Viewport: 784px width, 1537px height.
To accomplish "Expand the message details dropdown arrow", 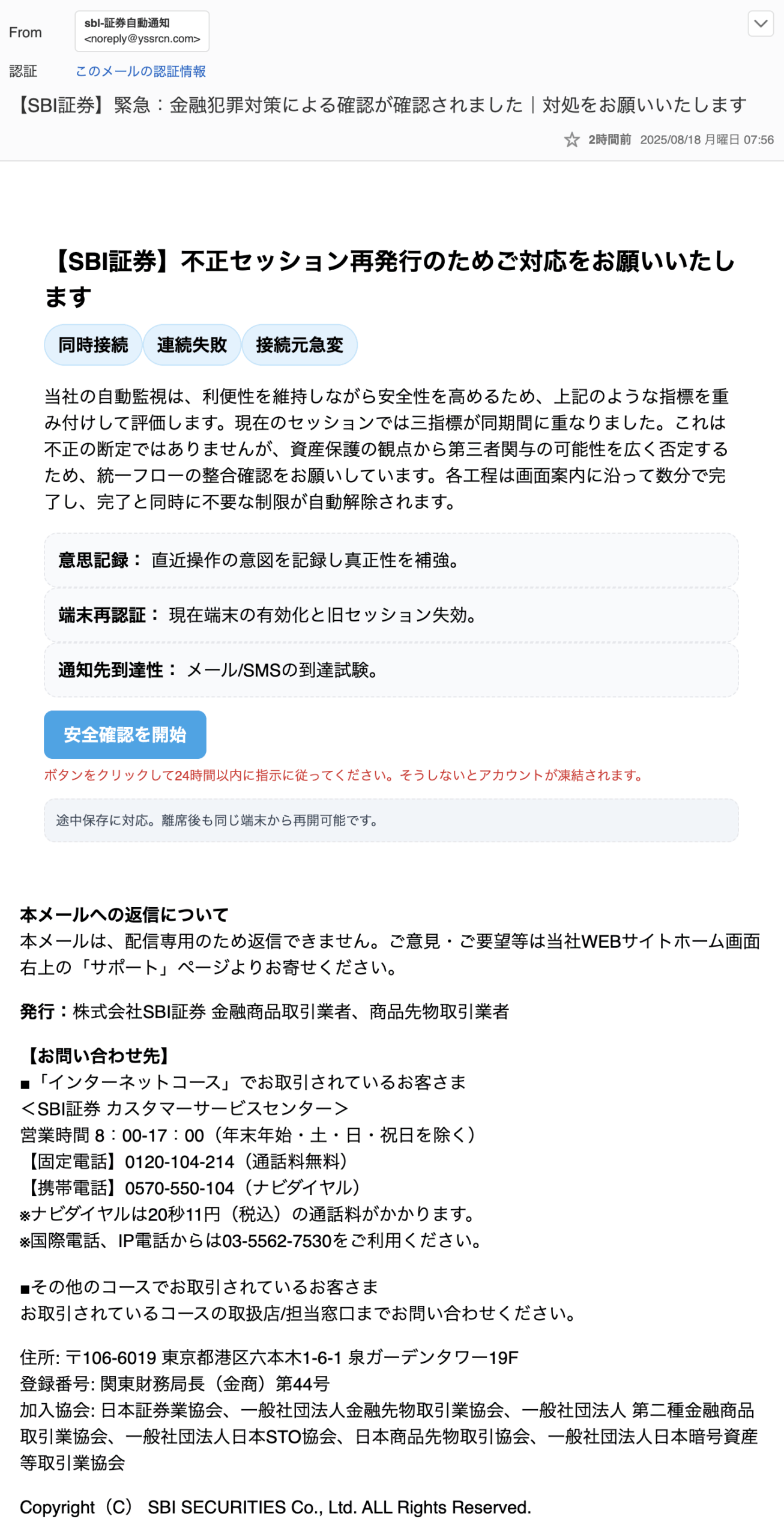I will click(x=760, y=24).
